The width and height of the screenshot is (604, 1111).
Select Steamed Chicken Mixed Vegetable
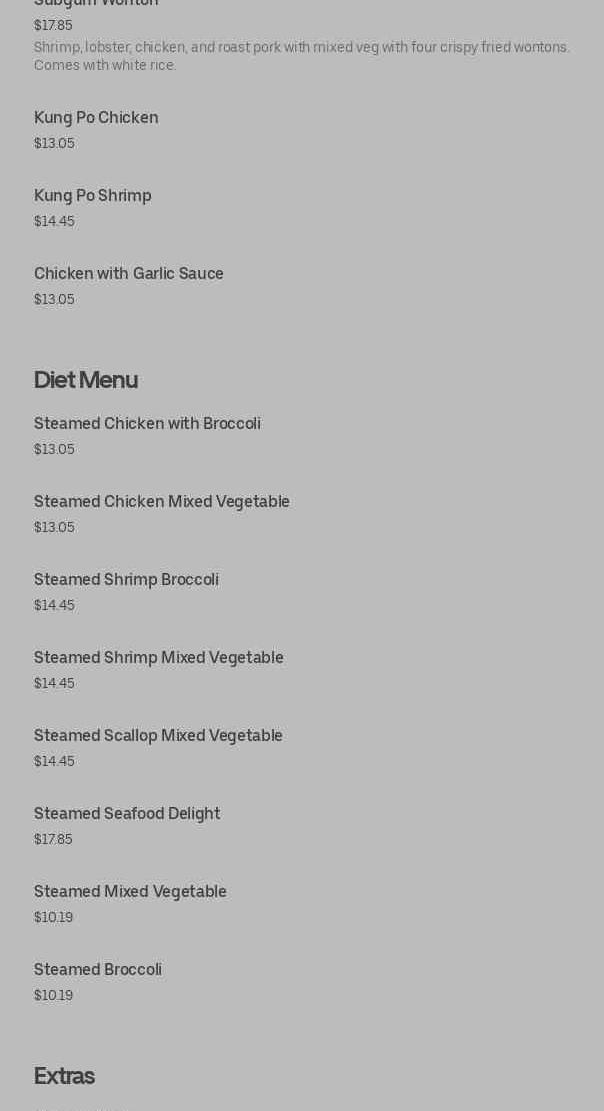click(162, 502)
